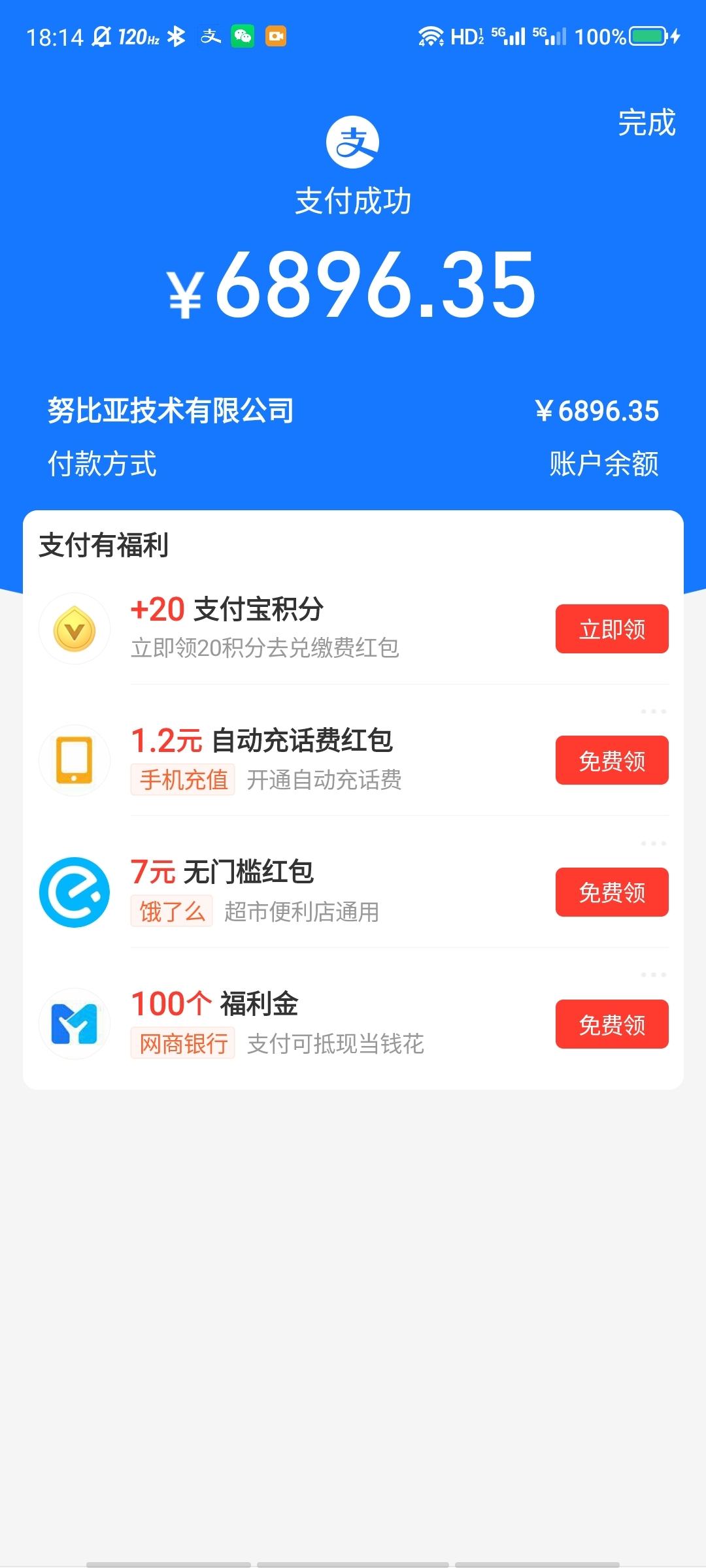The height and width of the screenshot is (1568, 706).
Task: Get the 7元 无门槛红包 from 饿了么
Action: click(612, 892)
